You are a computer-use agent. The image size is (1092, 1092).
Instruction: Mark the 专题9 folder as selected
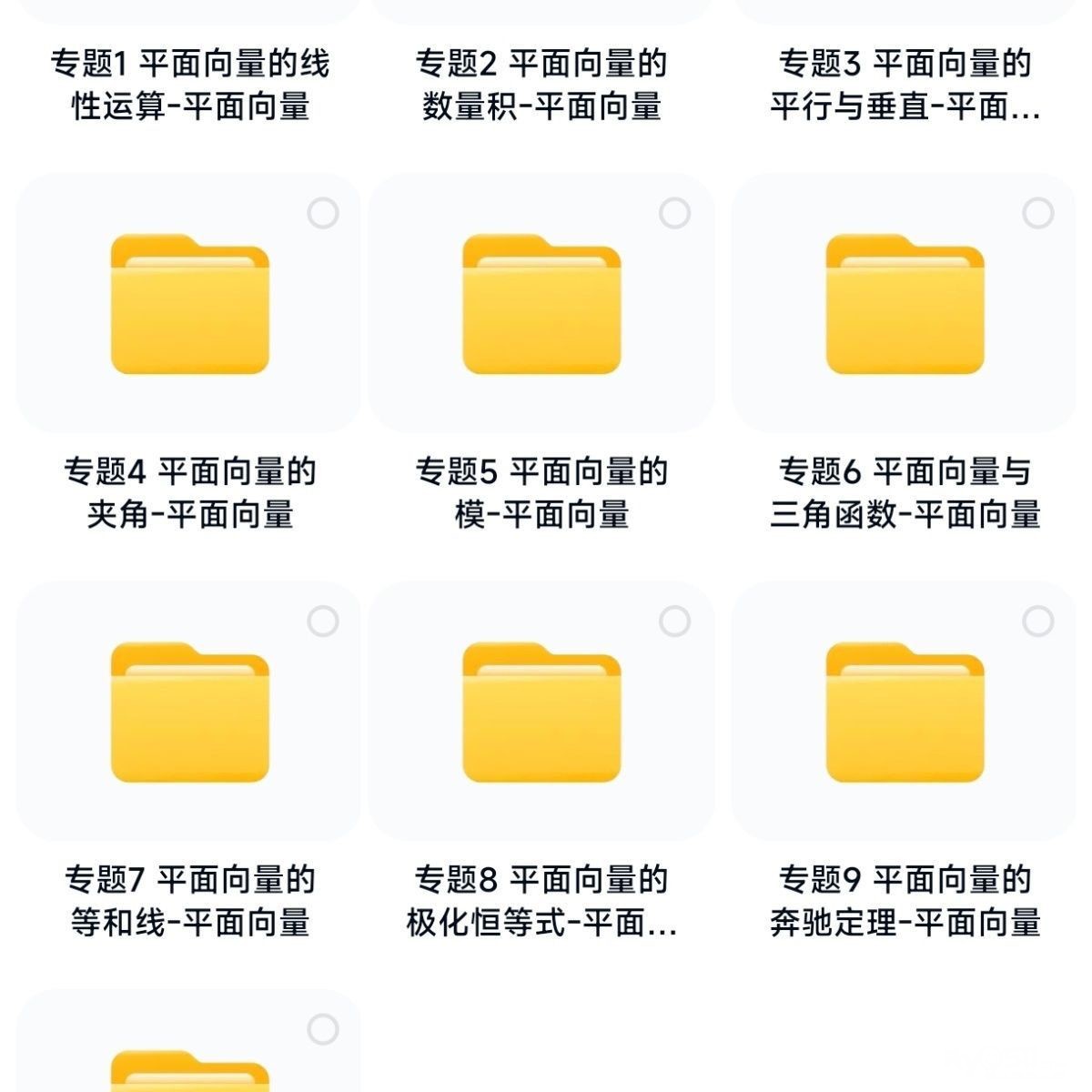point(1037,622)
